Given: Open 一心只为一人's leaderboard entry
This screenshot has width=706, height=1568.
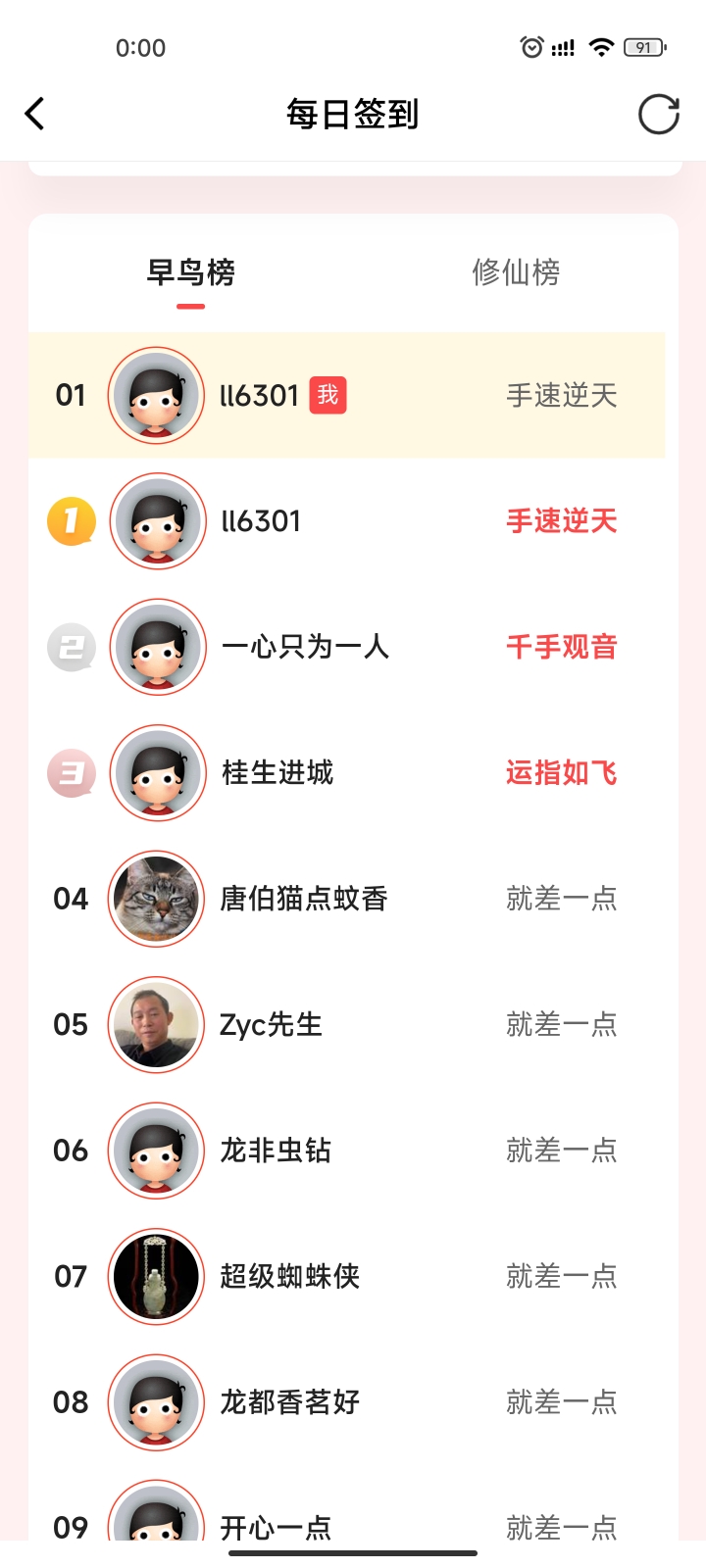Looking at the screenshot, I should (347, 647).
